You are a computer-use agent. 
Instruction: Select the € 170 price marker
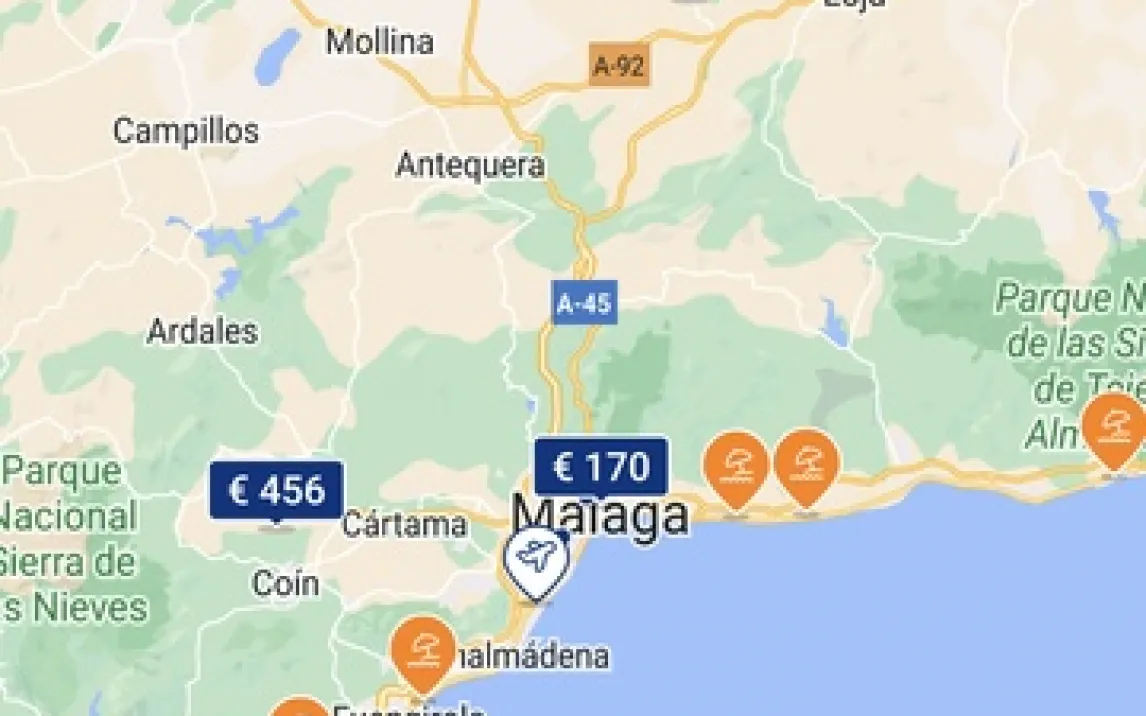(601, 466)
